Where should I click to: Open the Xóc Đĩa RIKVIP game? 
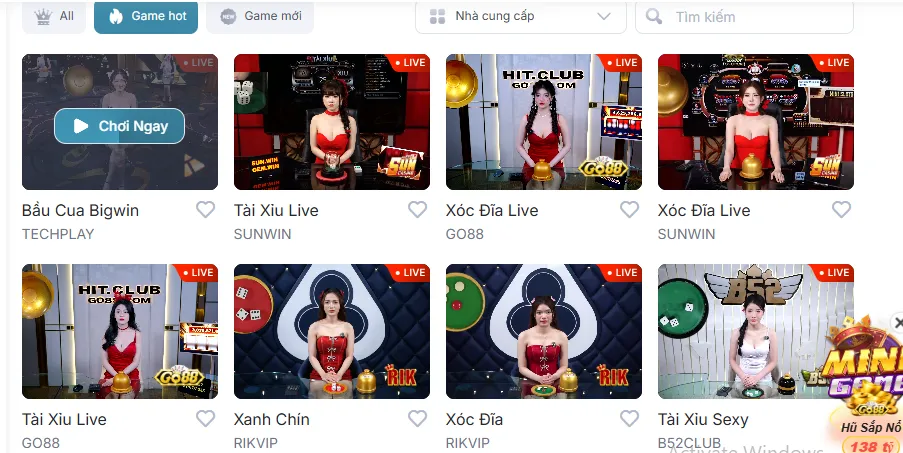tap(543, 331)
